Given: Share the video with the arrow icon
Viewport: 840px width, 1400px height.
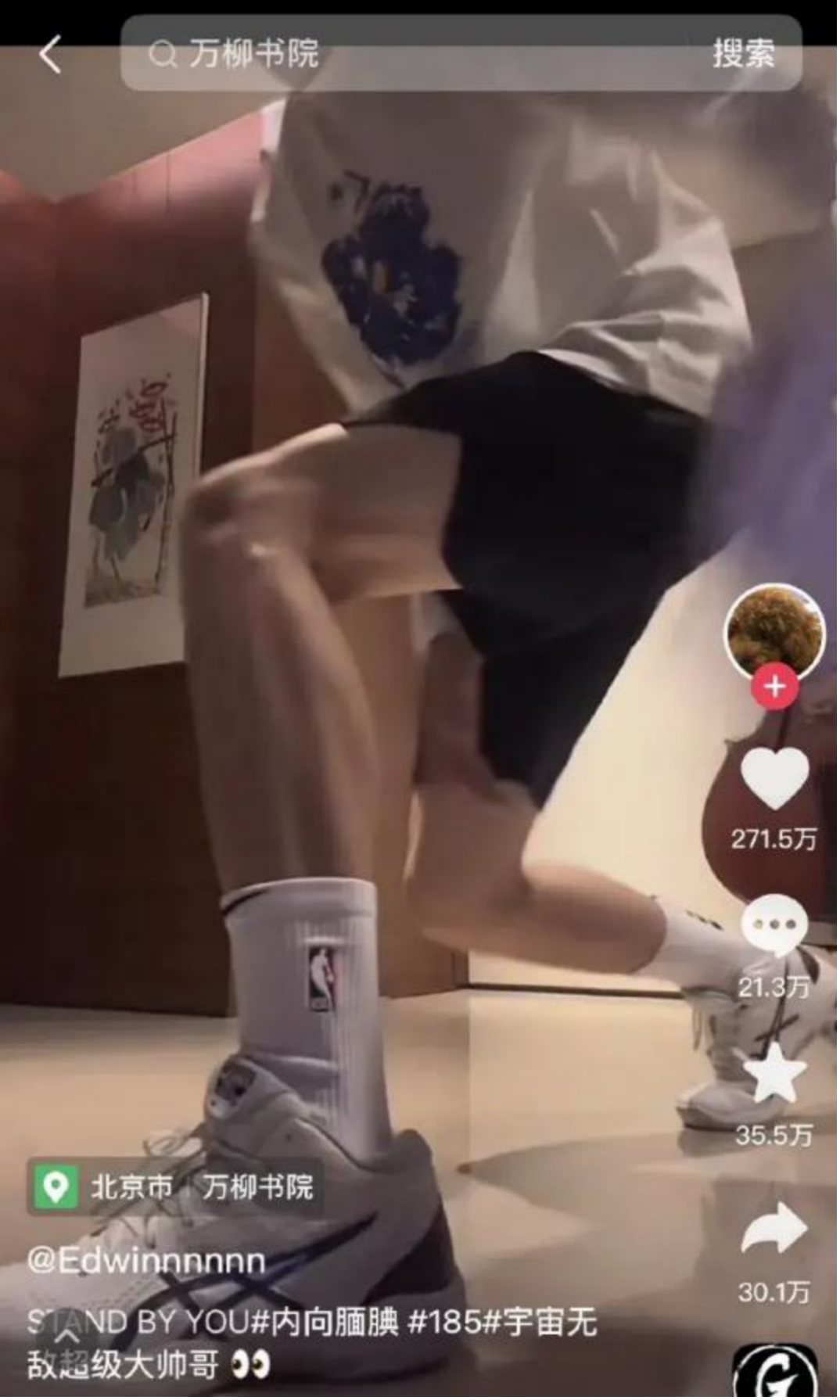Looking at the screenshot, I should (774, 1229).
